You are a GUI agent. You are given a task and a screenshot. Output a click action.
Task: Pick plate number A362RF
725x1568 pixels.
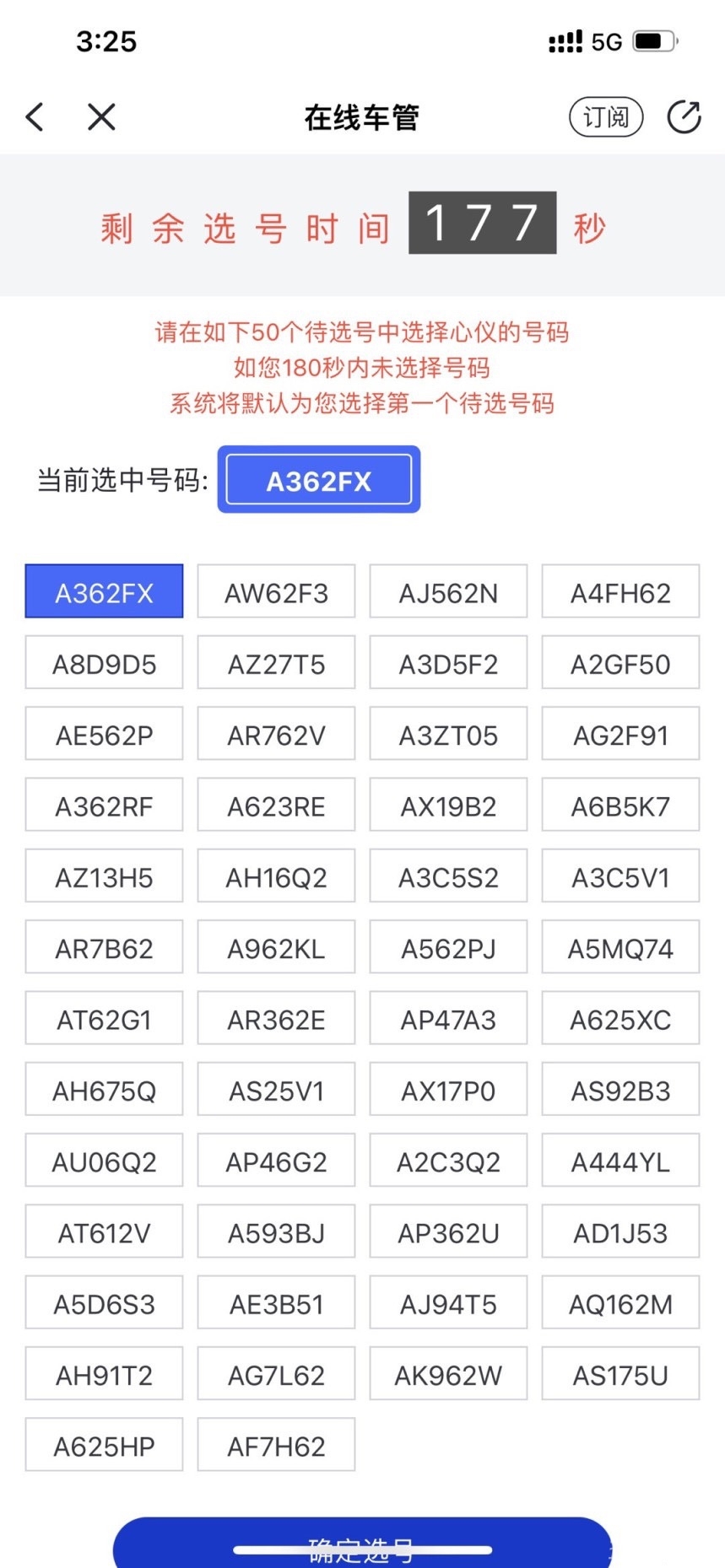click(x=104, y=806)
